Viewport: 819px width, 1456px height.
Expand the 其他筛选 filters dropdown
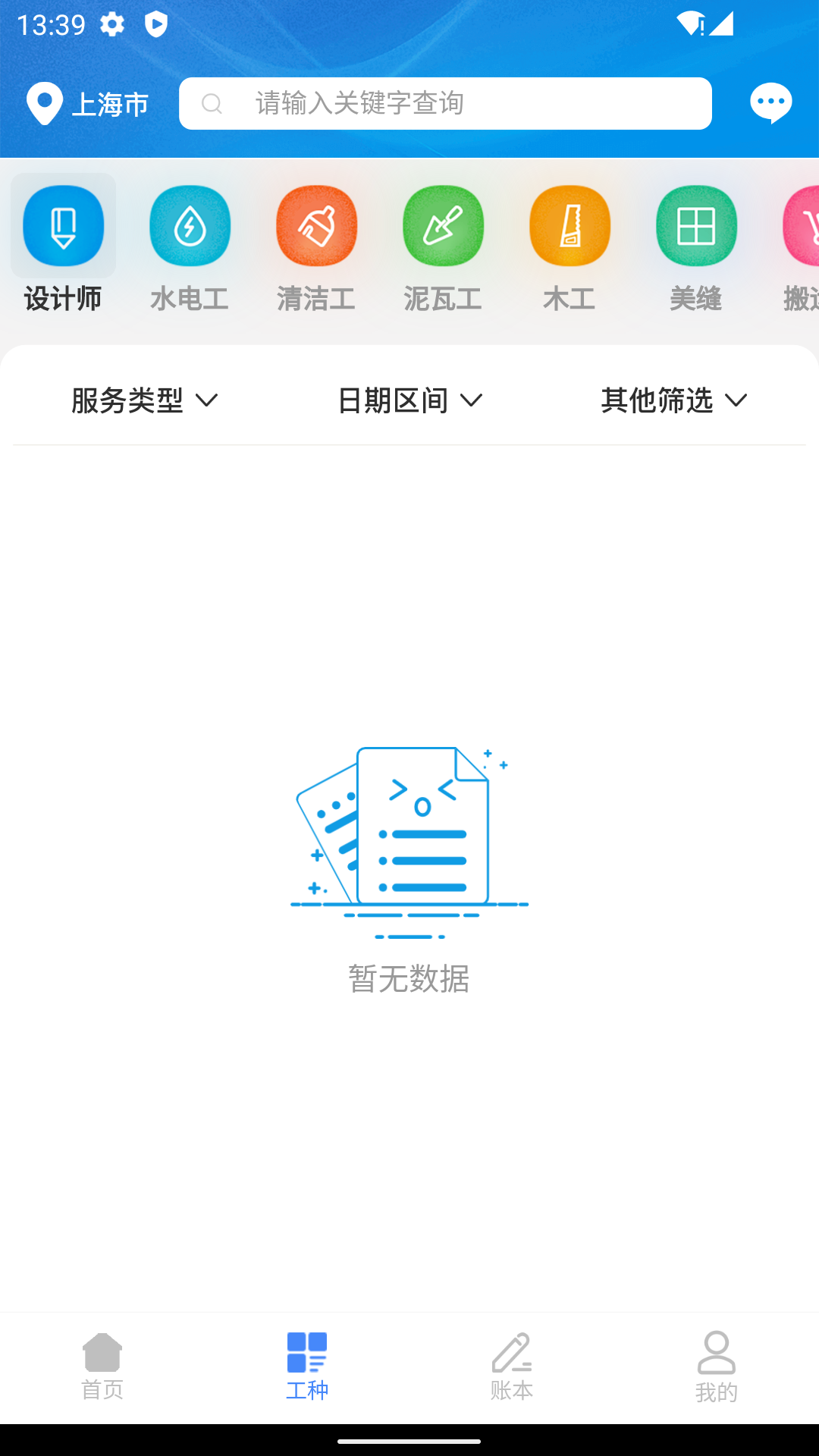[x=673, y=401]
